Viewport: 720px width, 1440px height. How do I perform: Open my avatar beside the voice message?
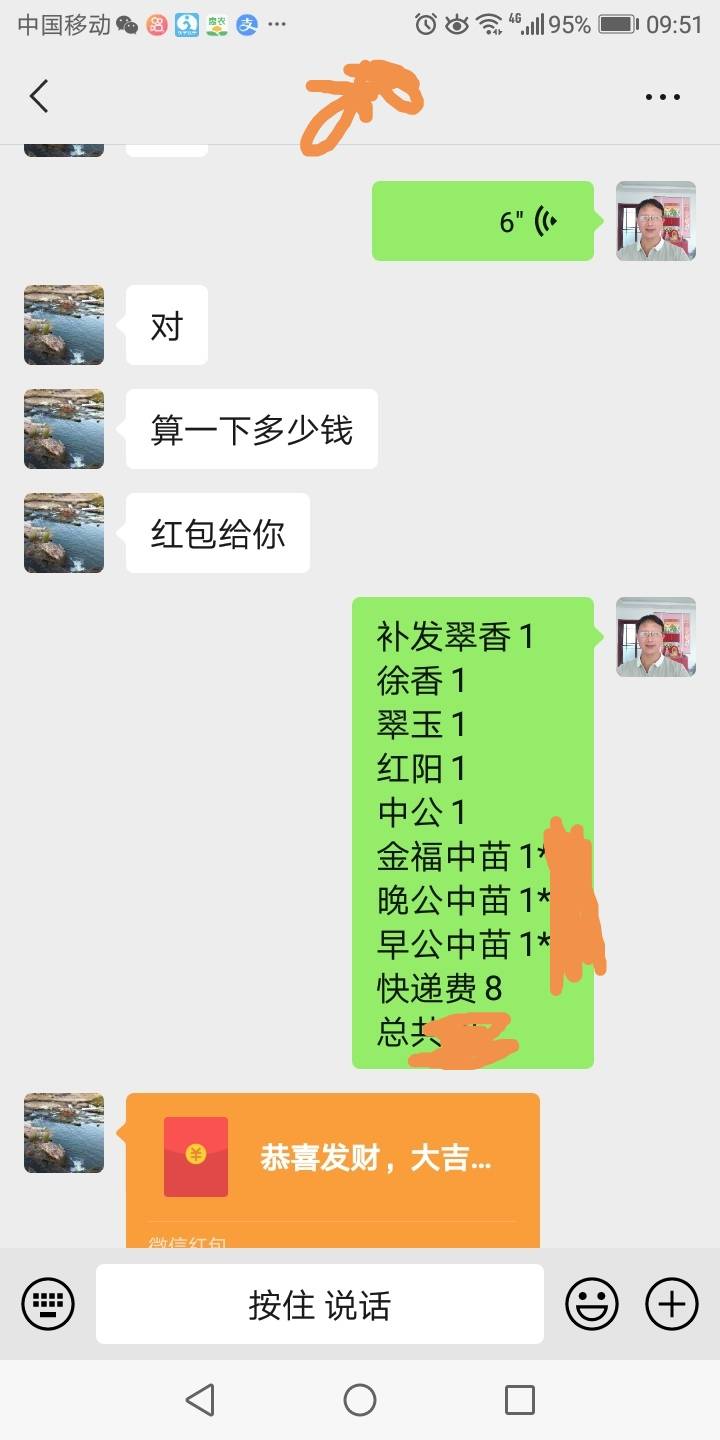coord(656,221)
